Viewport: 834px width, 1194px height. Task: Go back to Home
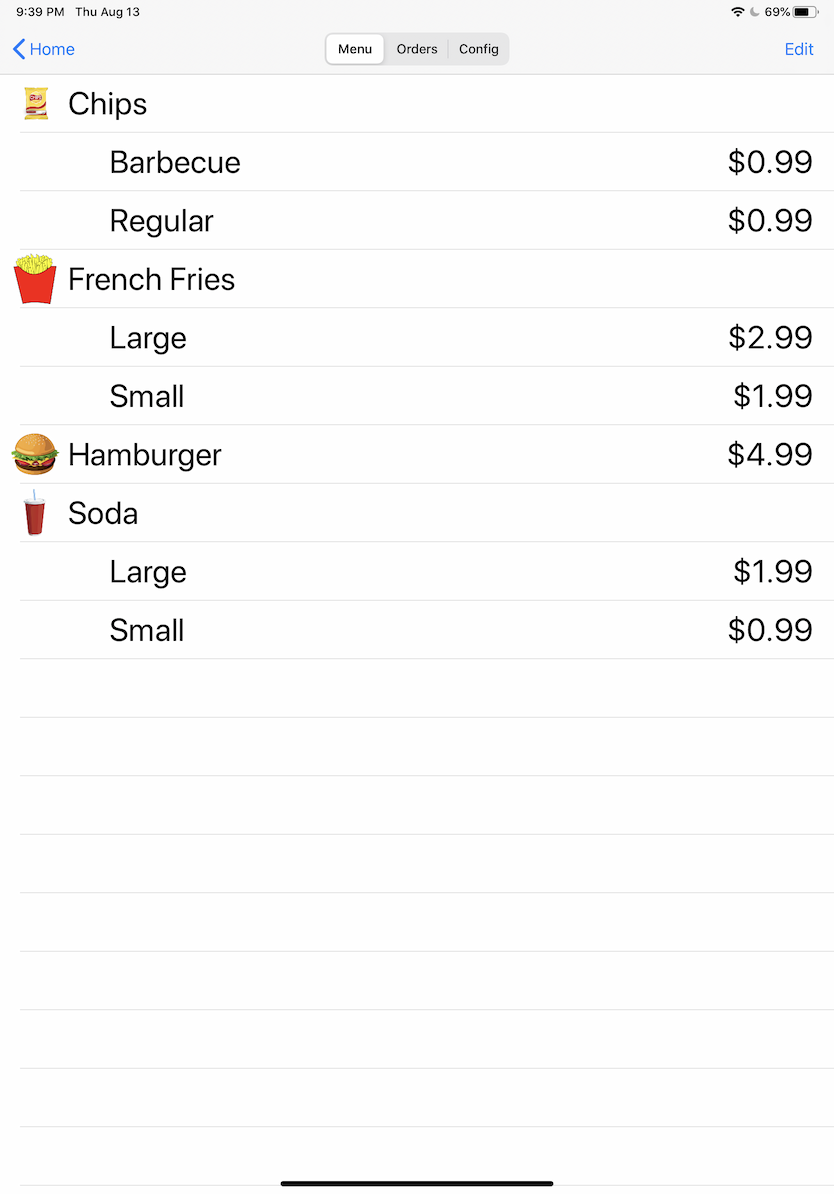(x=44, y=49)
